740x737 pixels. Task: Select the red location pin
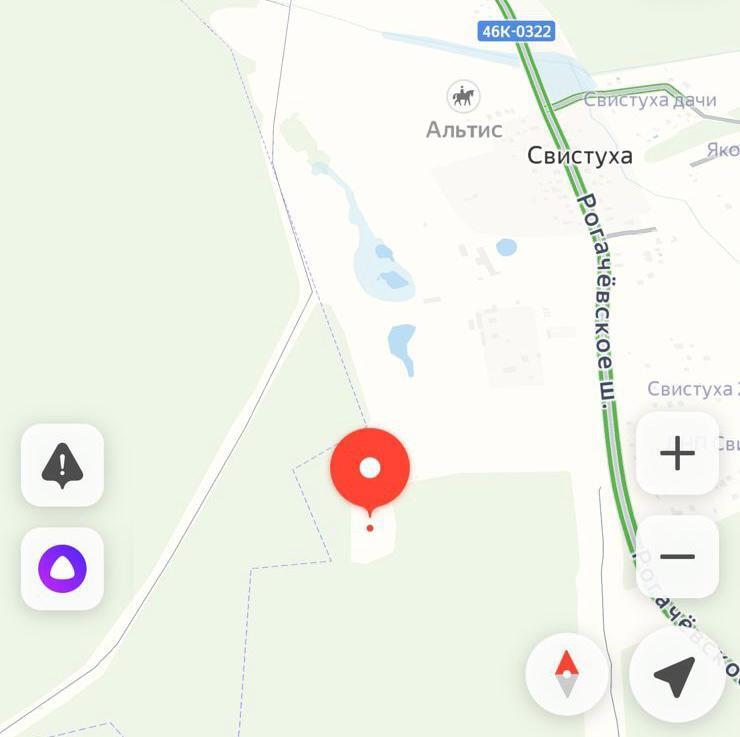(370, 468)
